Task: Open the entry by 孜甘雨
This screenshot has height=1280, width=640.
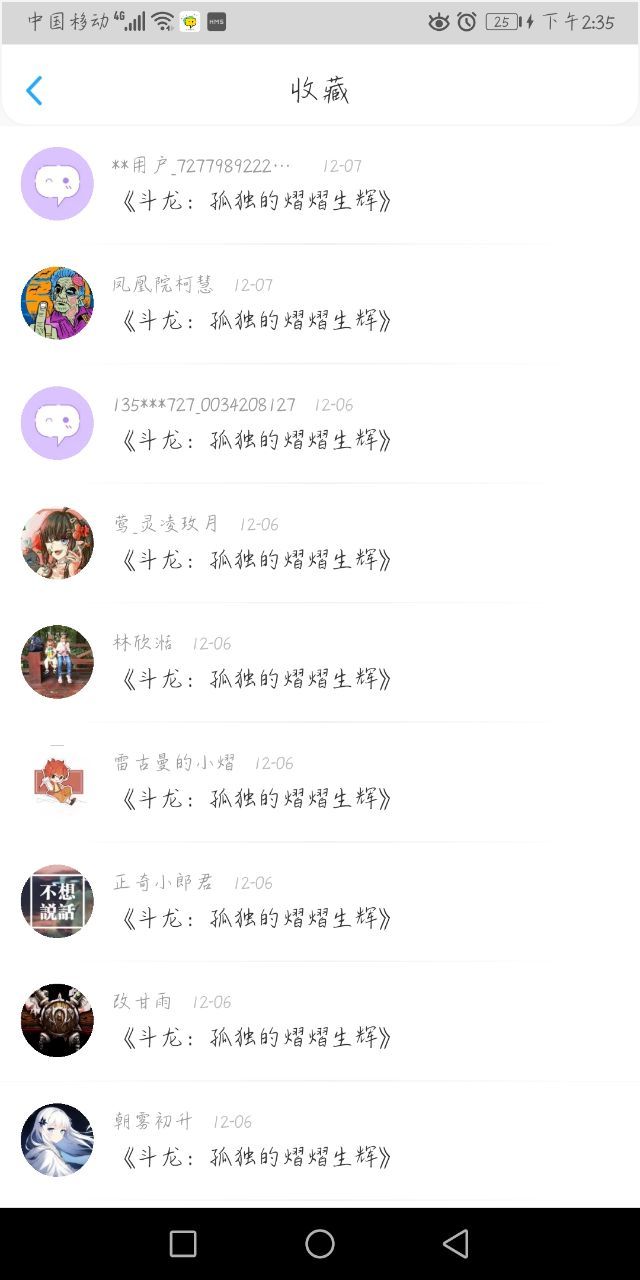Action: [320, 1021]
